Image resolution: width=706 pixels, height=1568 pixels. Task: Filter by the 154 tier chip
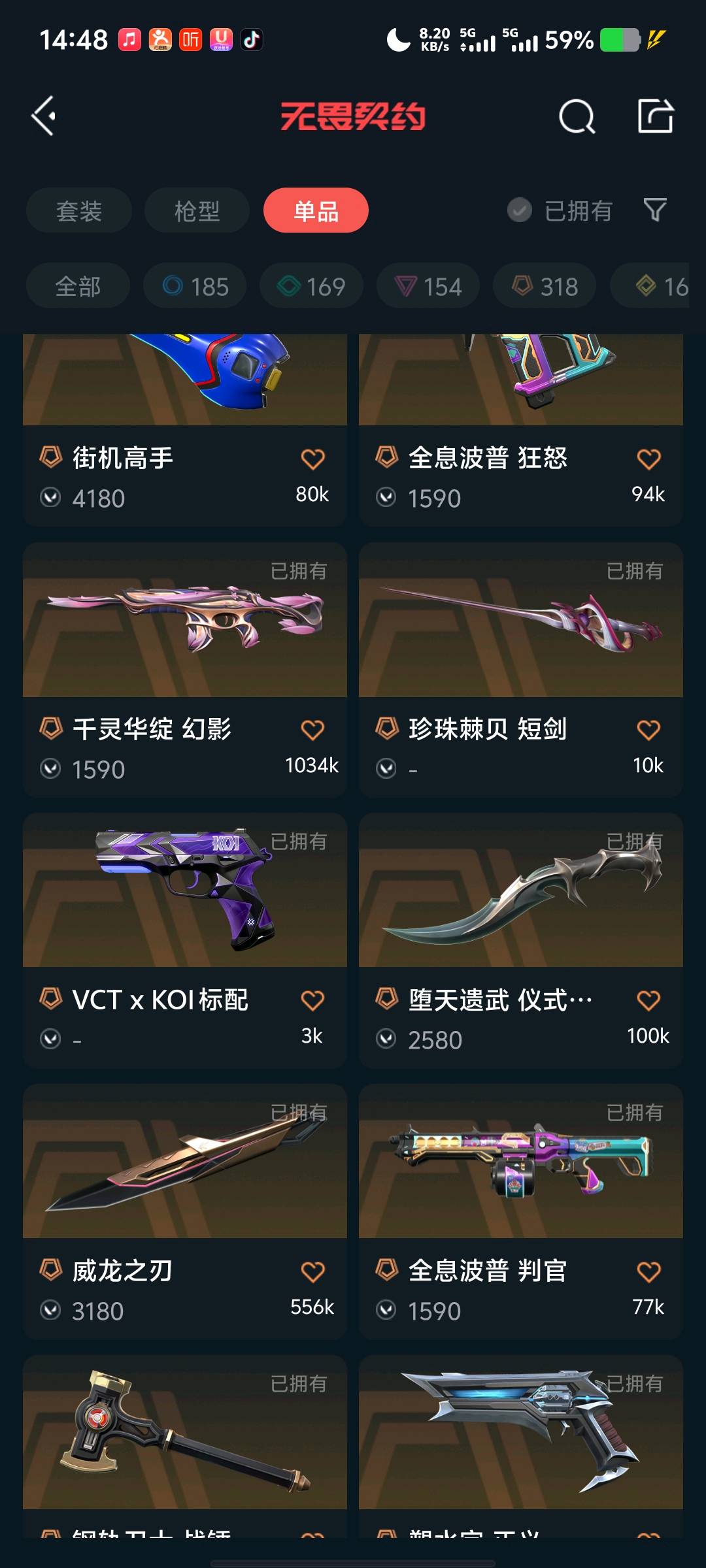point(428,286)
